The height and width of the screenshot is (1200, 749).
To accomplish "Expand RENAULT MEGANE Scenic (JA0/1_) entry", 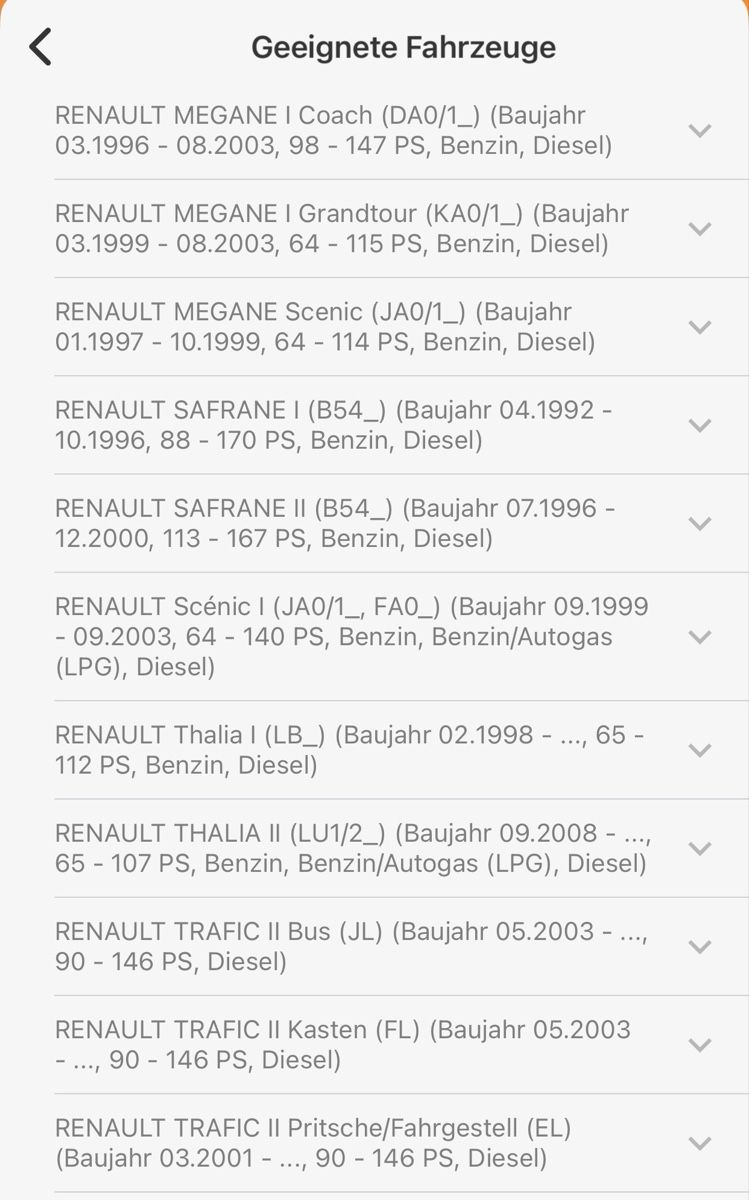I will tap(700, 326).
